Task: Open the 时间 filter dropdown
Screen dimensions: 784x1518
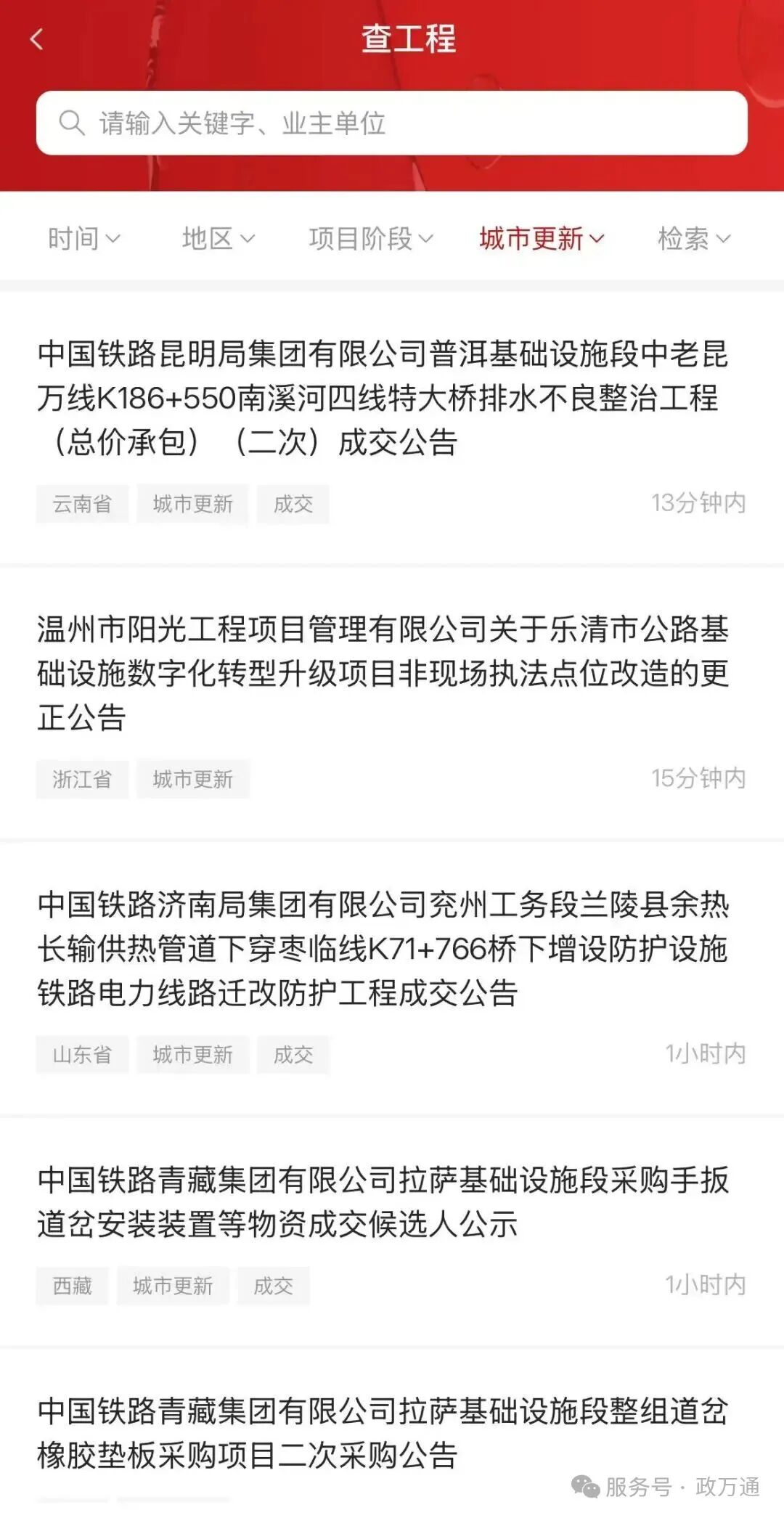Action: (x=81, y=238)
